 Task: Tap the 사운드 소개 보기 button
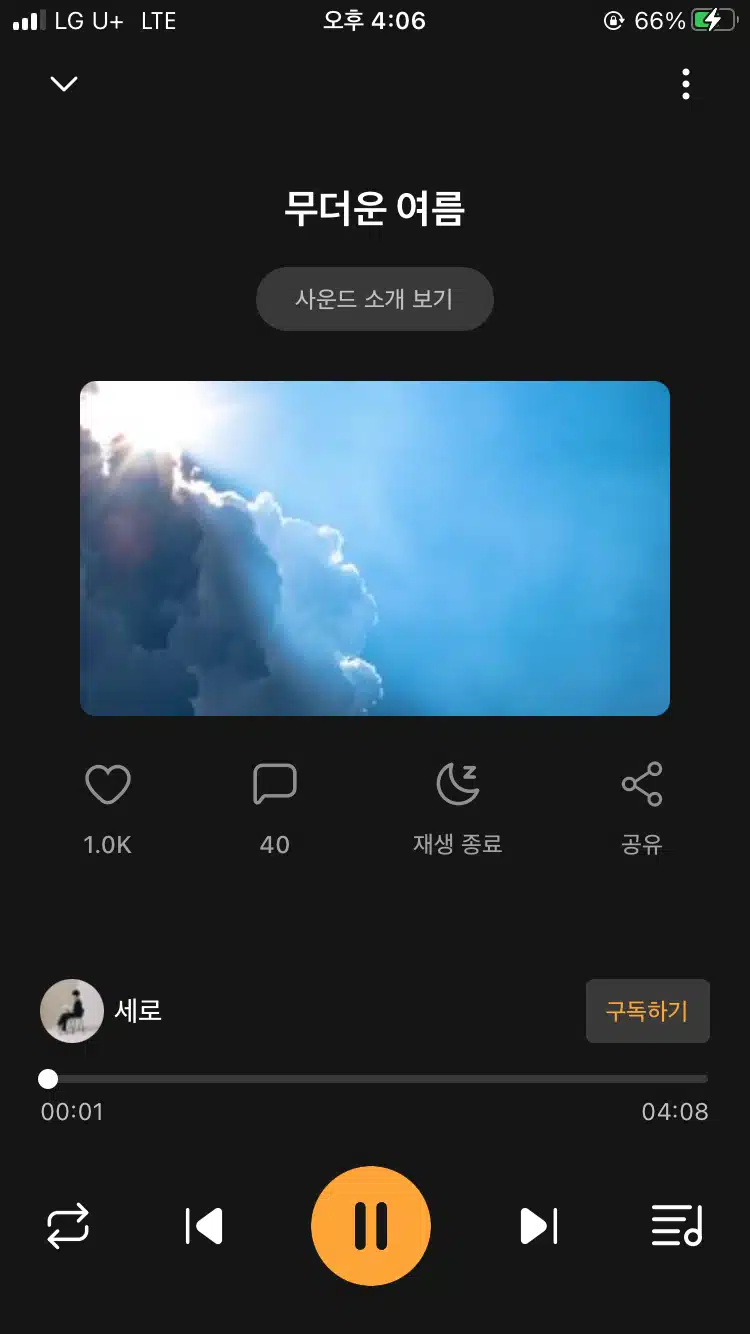click(x=375, y=299)
